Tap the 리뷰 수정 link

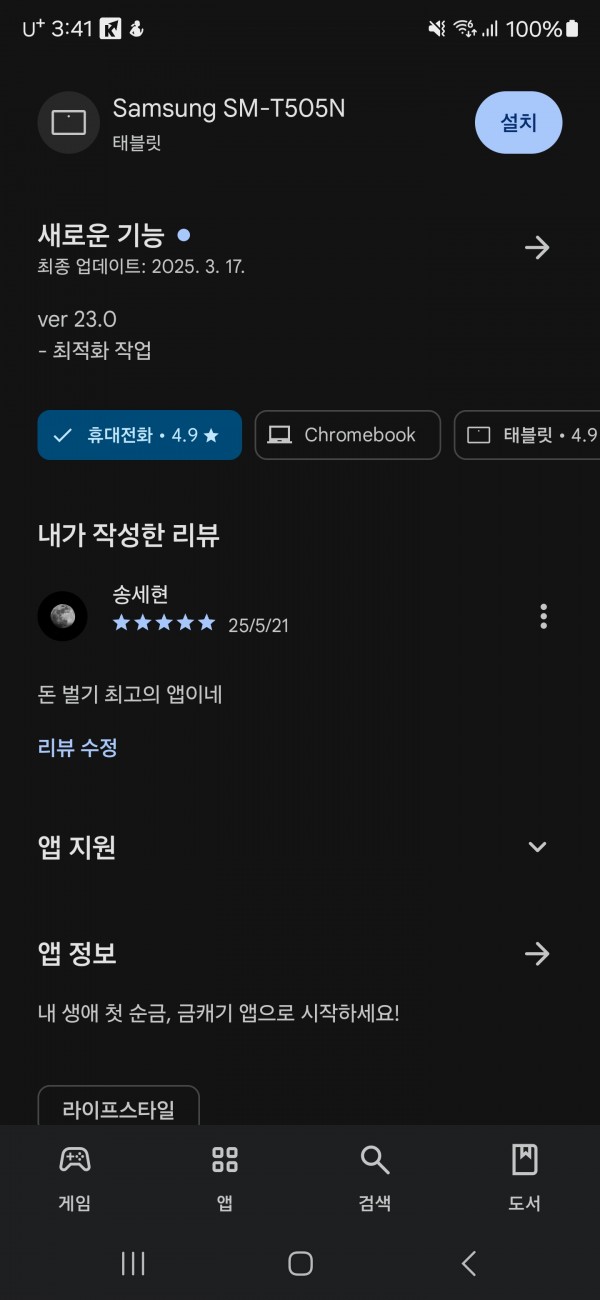coord(78,747)
